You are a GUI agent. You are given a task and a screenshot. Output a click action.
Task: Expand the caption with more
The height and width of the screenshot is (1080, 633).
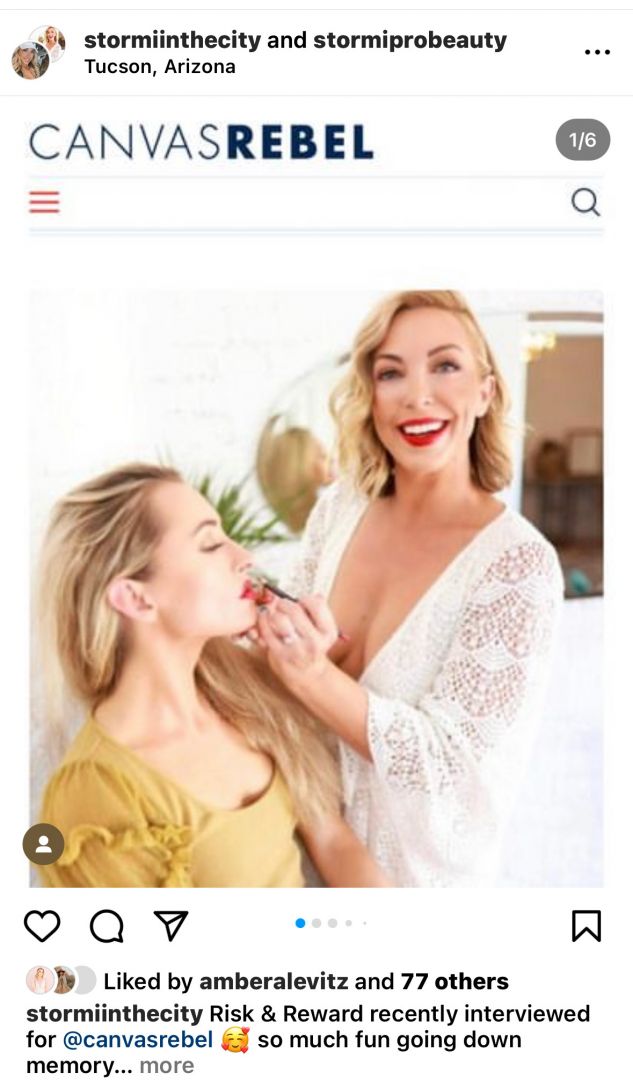tap(166, 1066)
